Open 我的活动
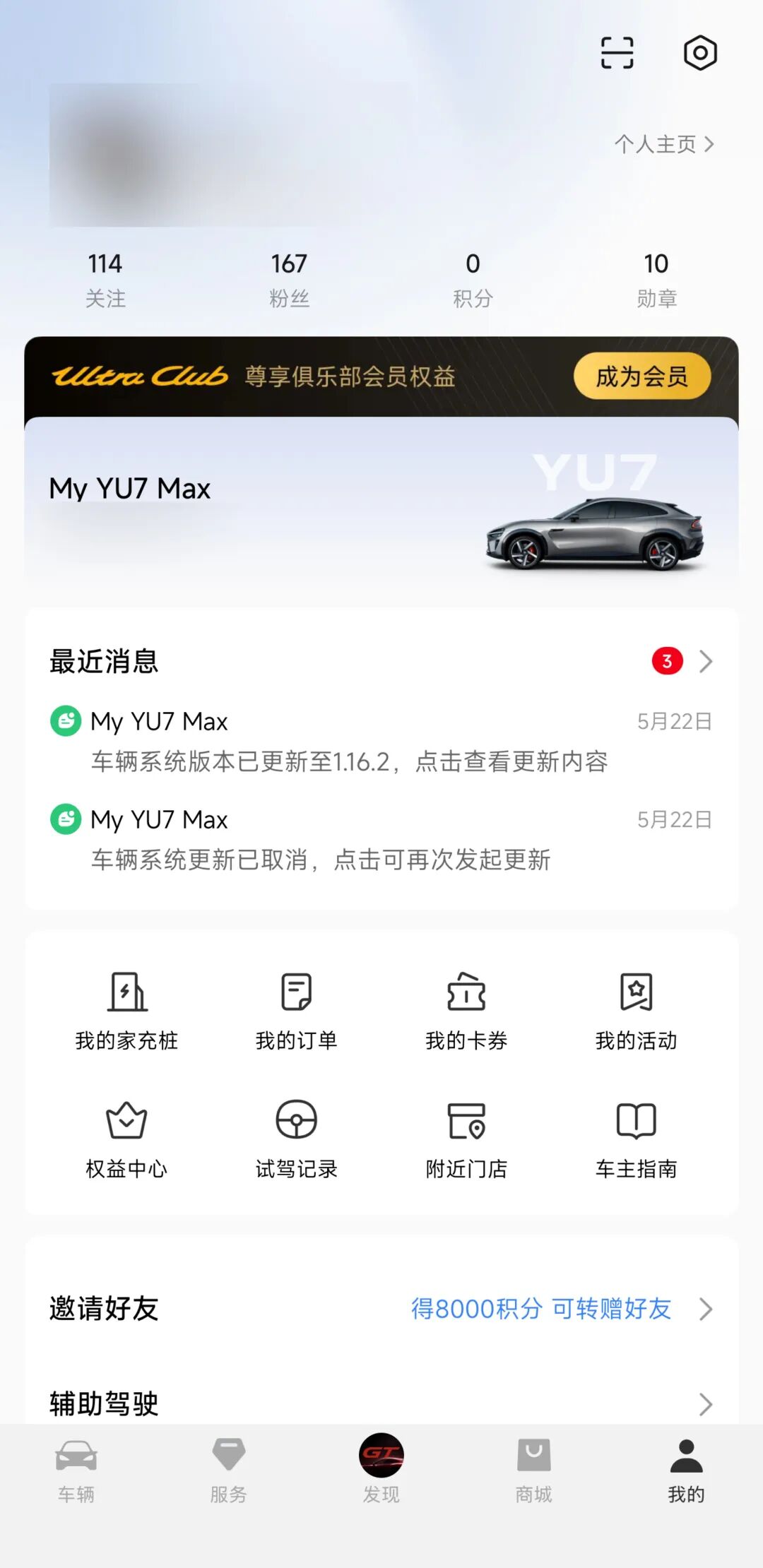 coord(636,1011)
